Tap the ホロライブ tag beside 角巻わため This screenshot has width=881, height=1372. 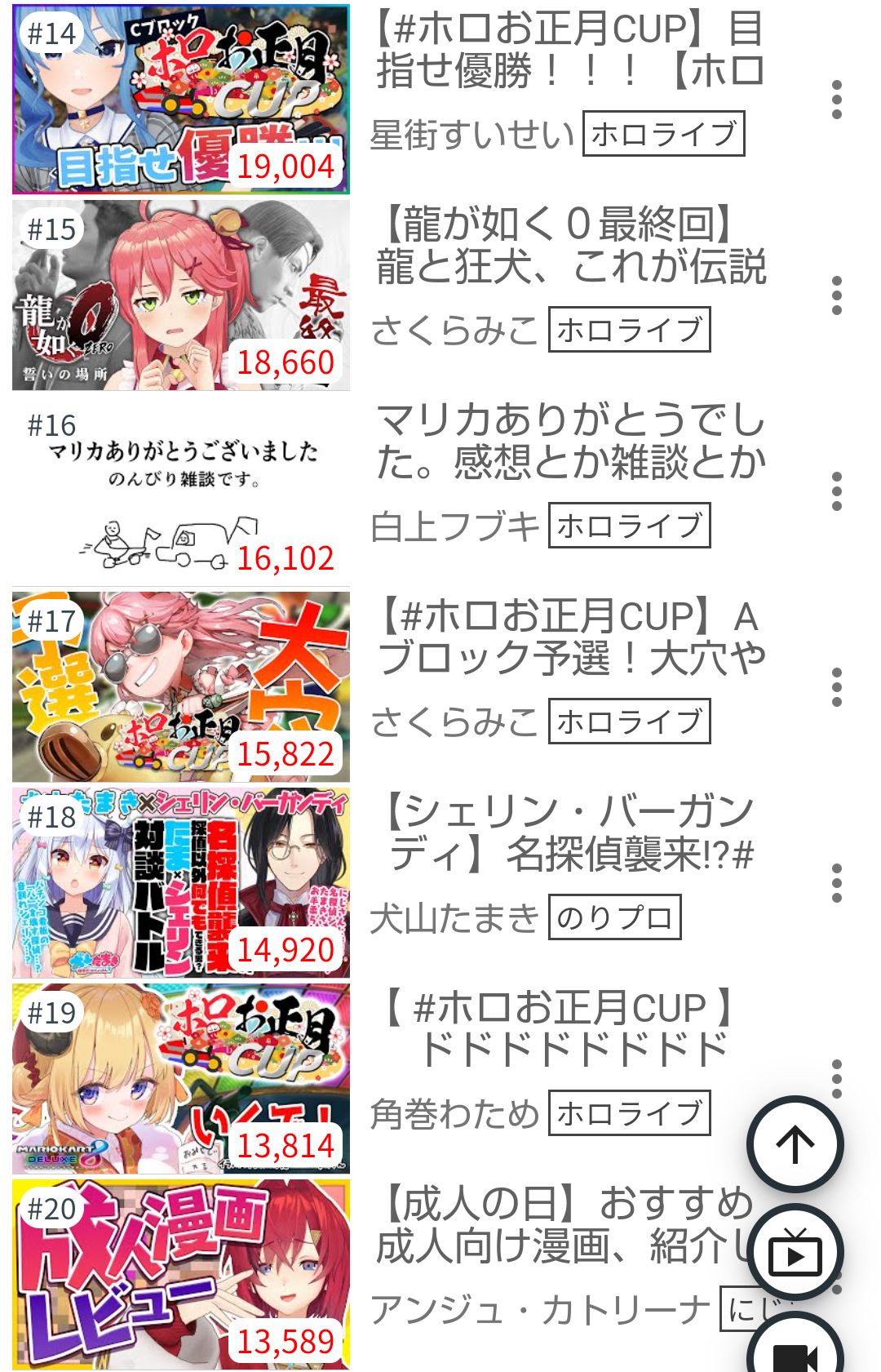tap(629, 1113)
